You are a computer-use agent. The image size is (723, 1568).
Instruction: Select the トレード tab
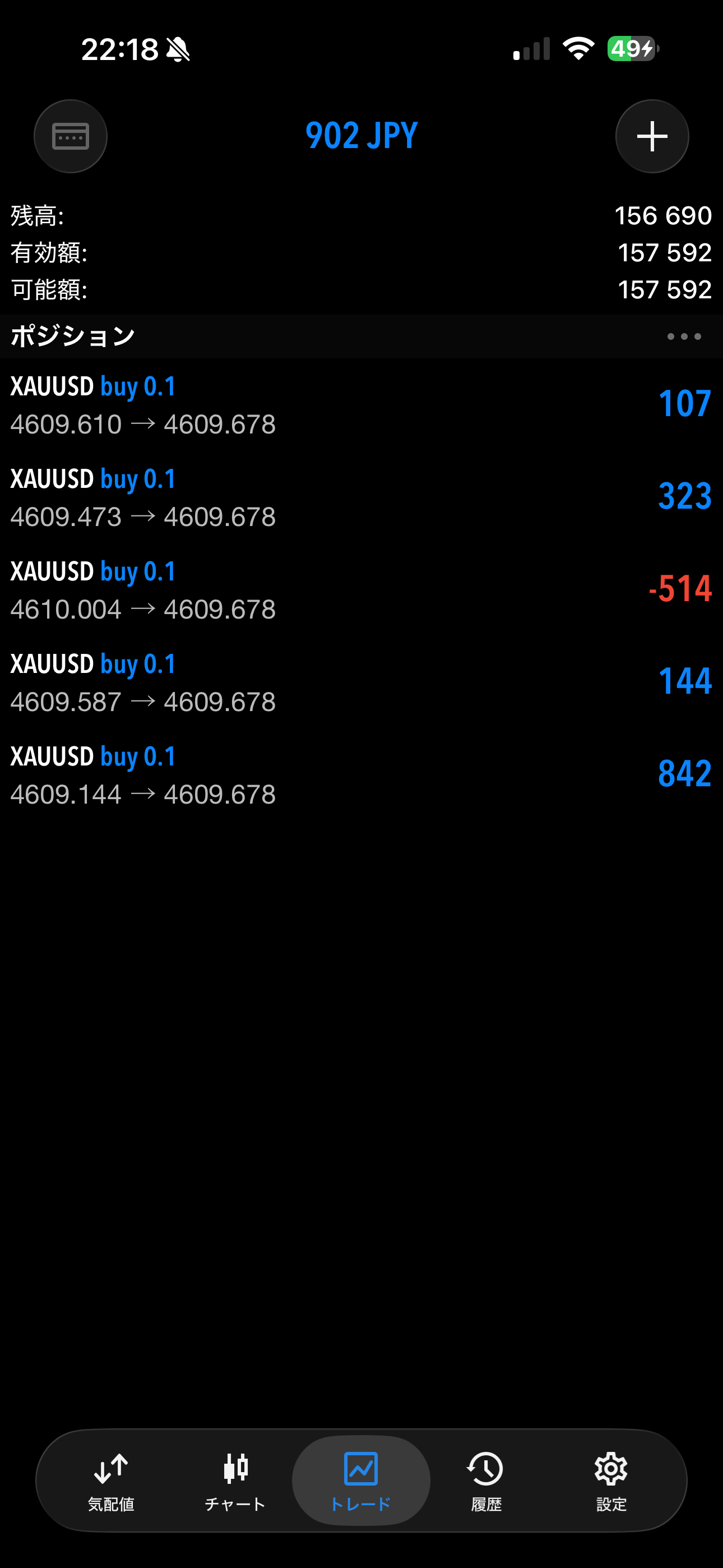361,1481
